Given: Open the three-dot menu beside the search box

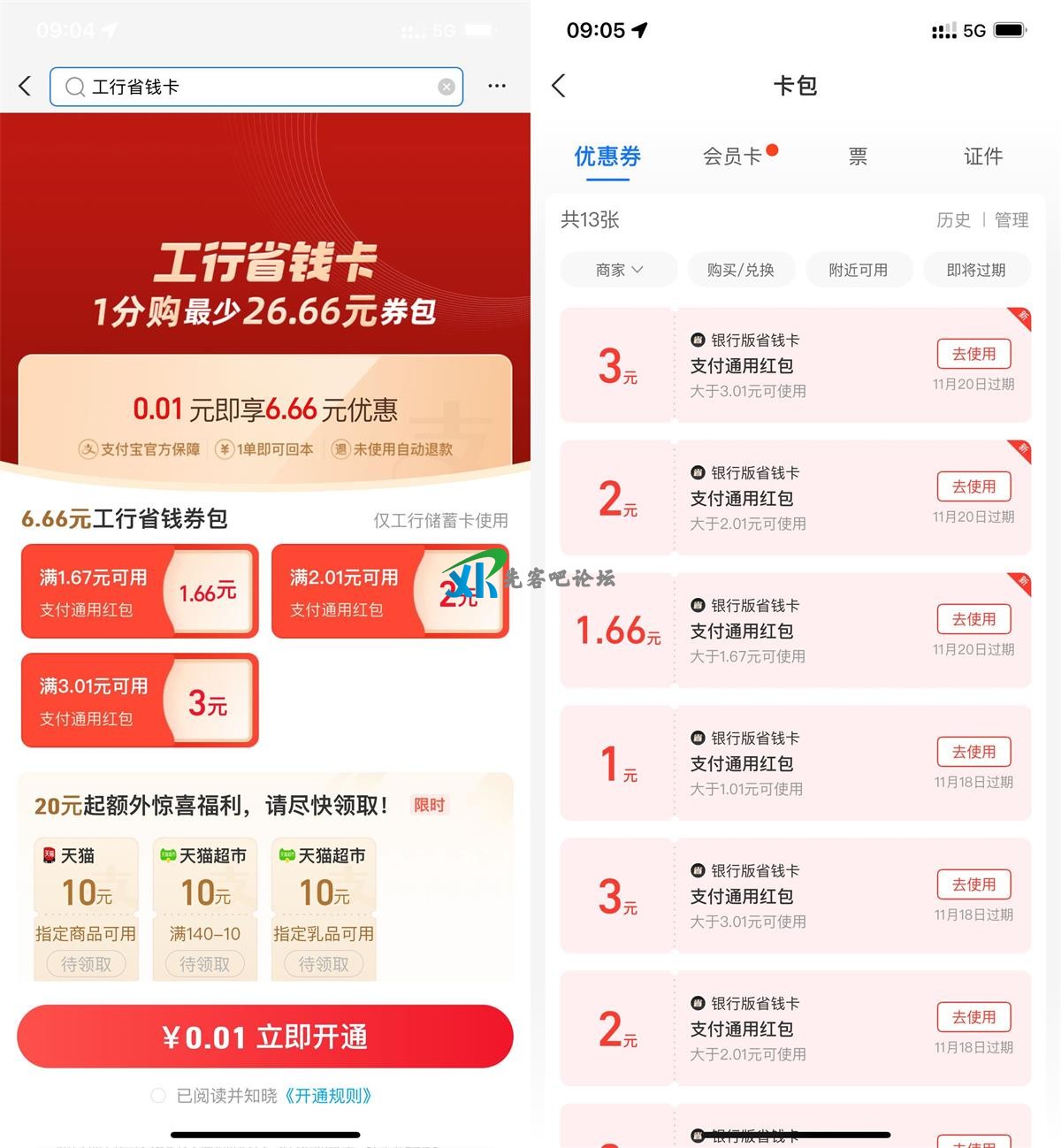Looking at the screenshot, I should (497, 86).
